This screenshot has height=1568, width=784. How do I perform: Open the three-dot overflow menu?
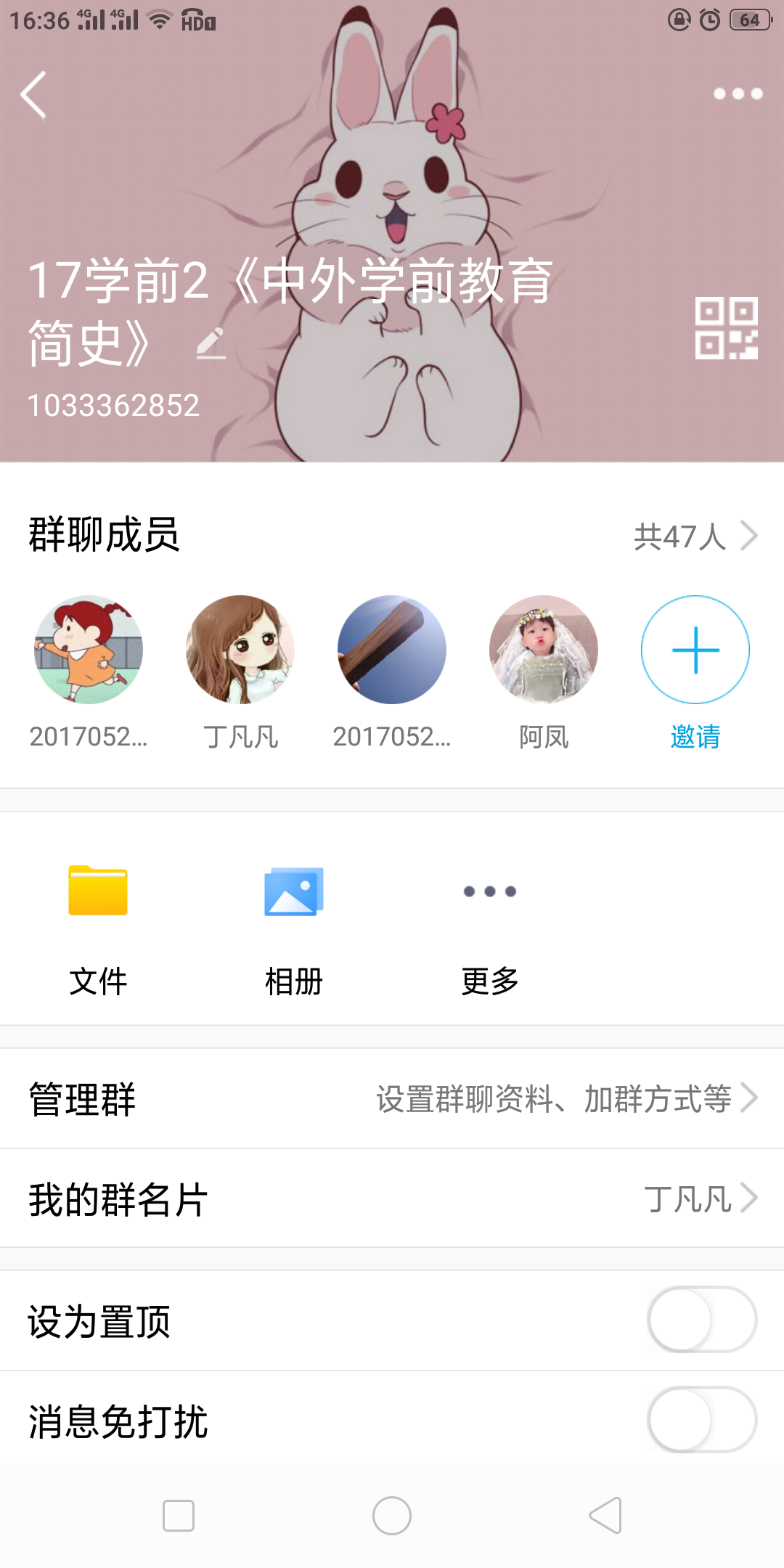coord(738,94)
